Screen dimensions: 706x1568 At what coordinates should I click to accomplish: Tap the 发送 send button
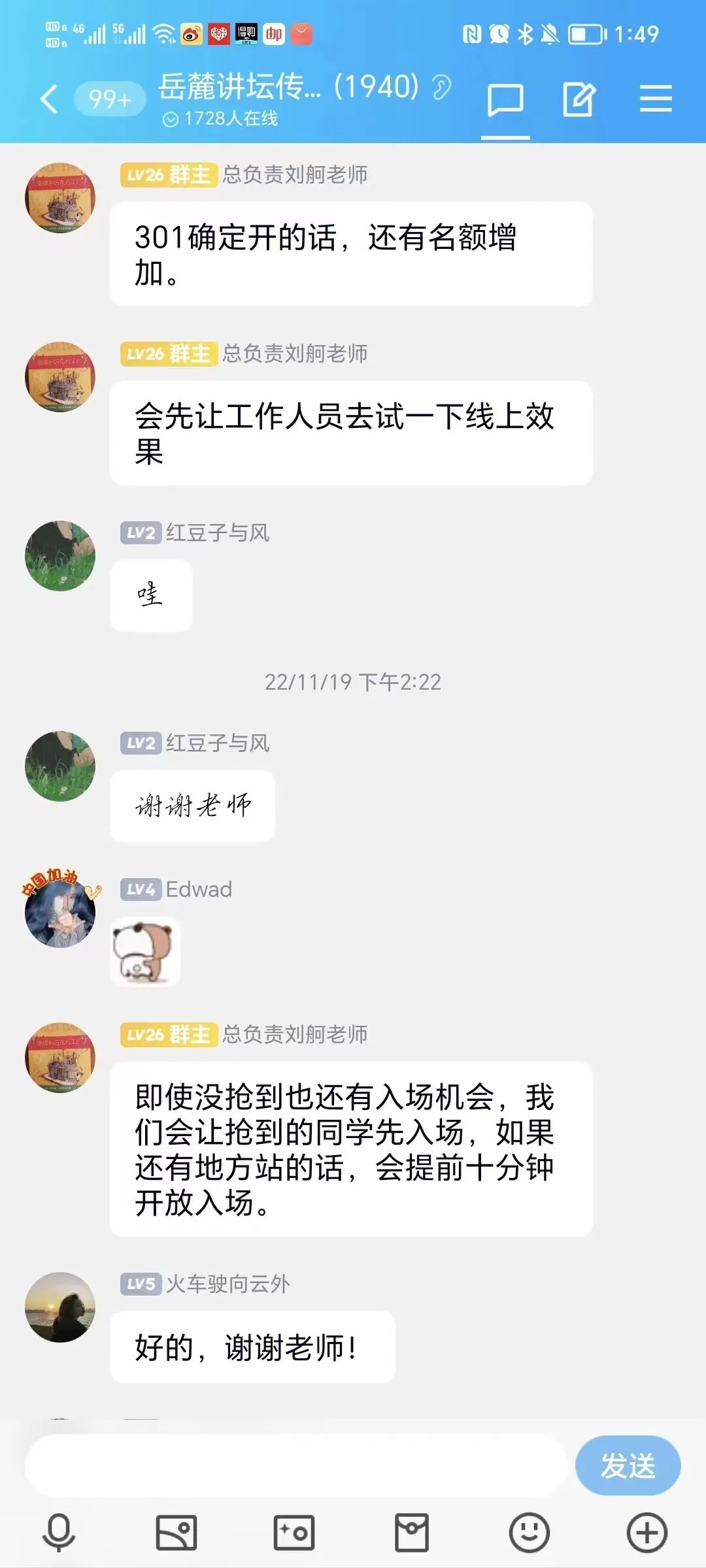pos(628,1465)
